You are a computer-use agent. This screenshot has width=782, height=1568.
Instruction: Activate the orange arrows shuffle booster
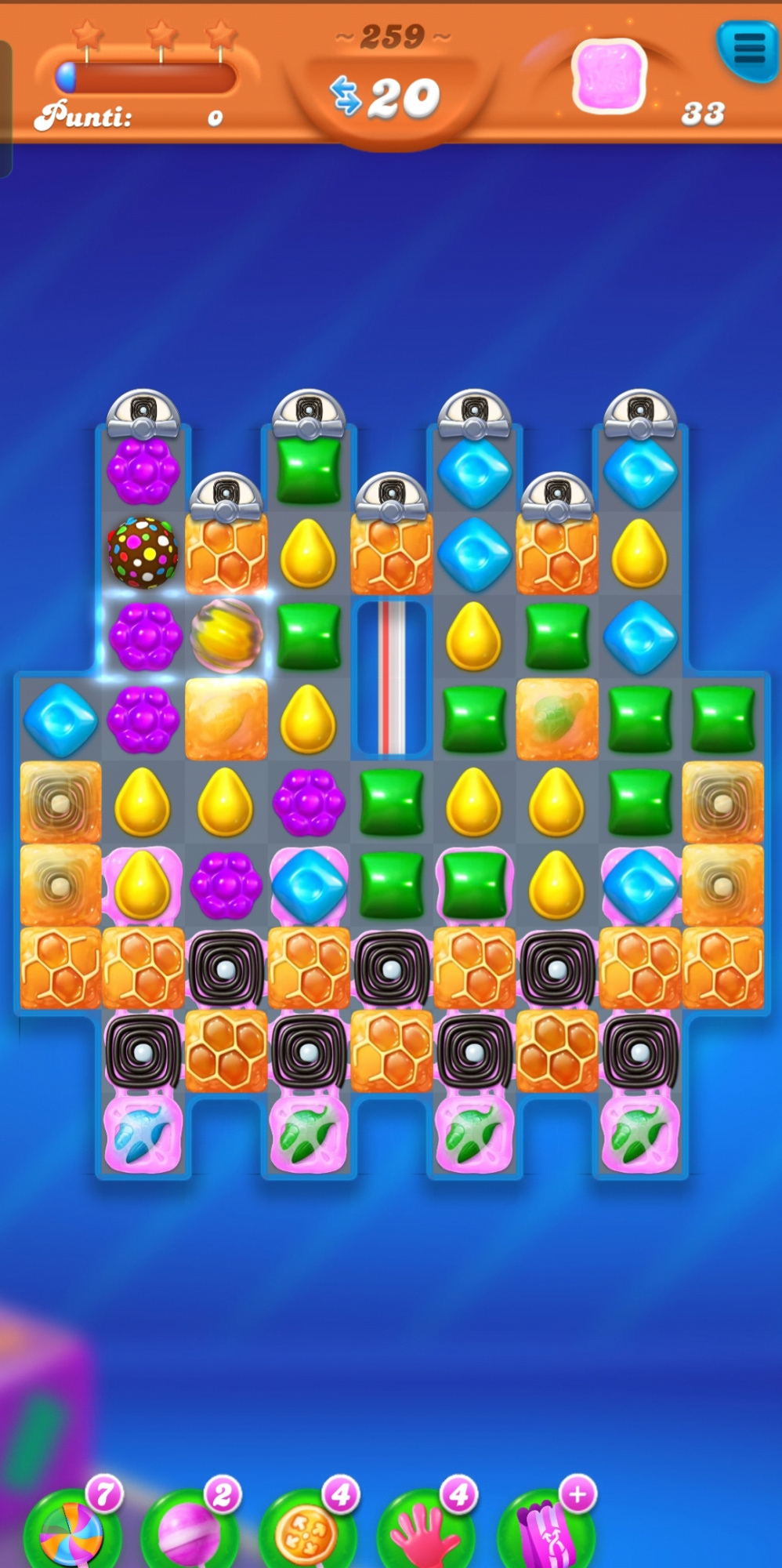[307, 1533]
